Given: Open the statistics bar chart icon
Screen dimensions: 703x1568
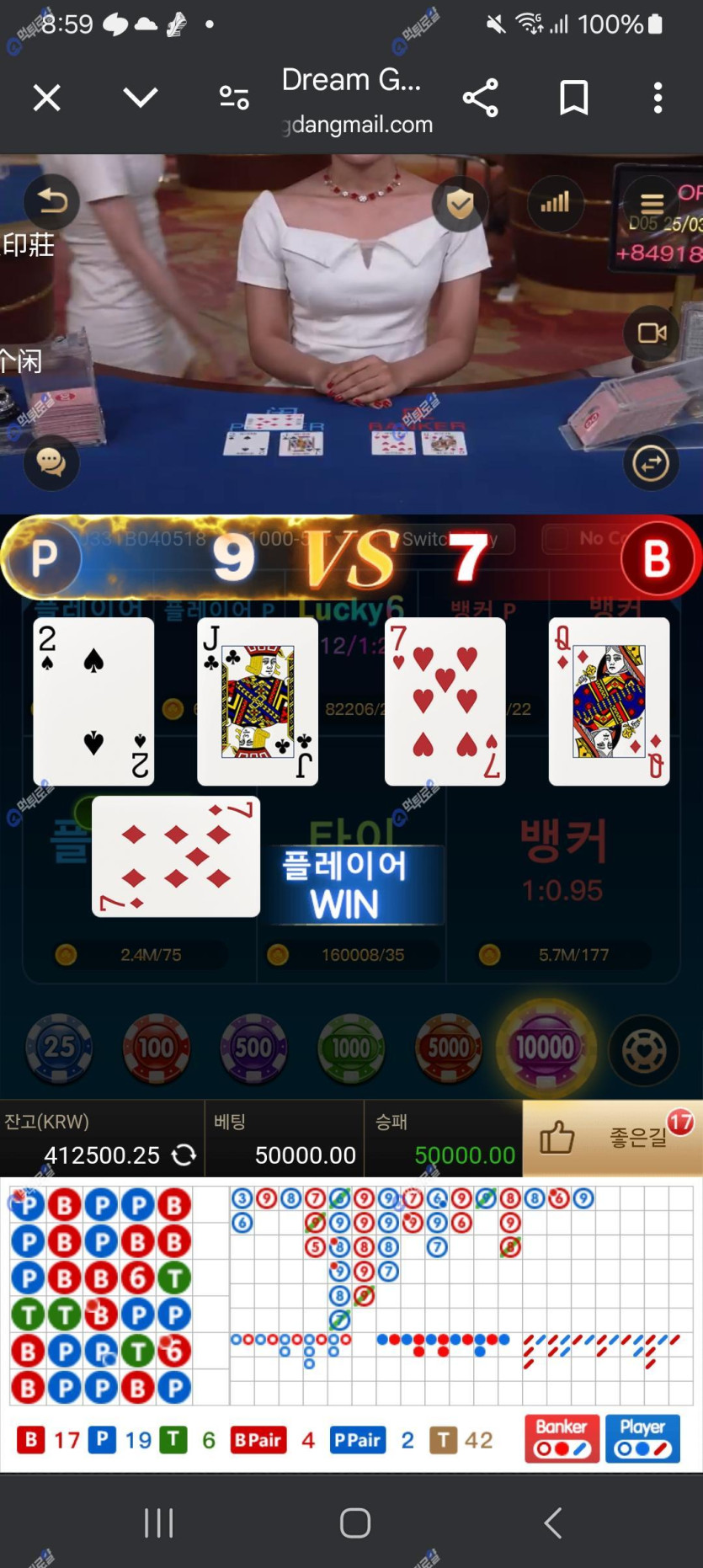Looking at the screenshot, I should click(555, 203).
